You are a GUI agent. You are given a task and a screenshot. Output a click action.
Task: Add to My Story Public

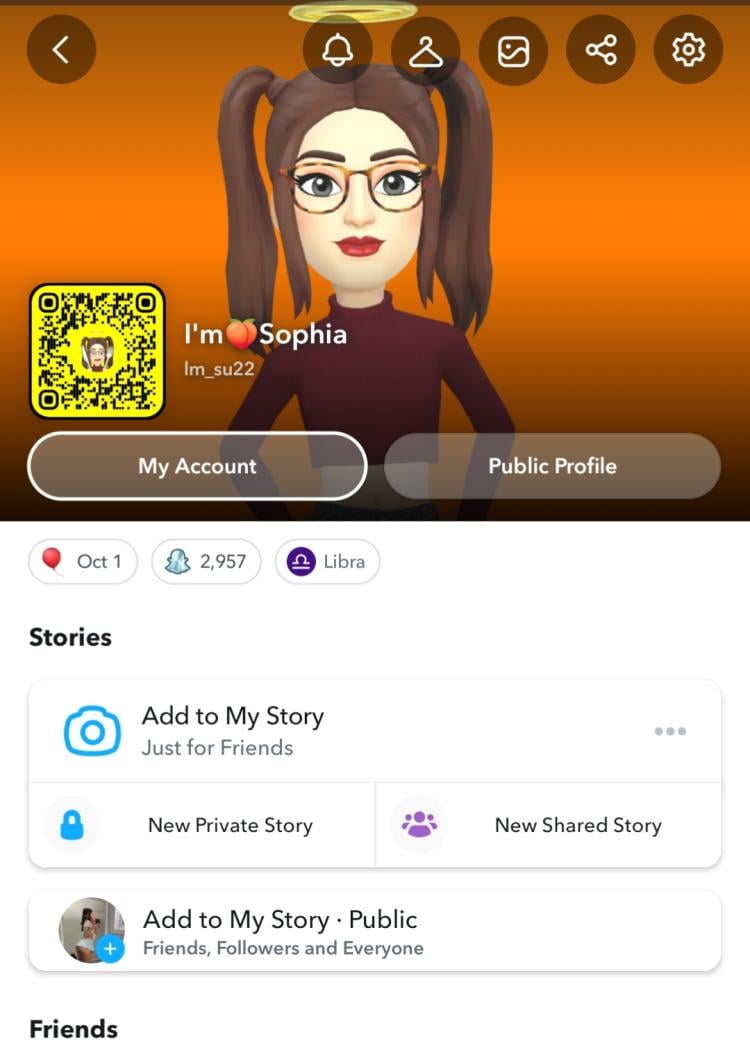coord(280,931)
